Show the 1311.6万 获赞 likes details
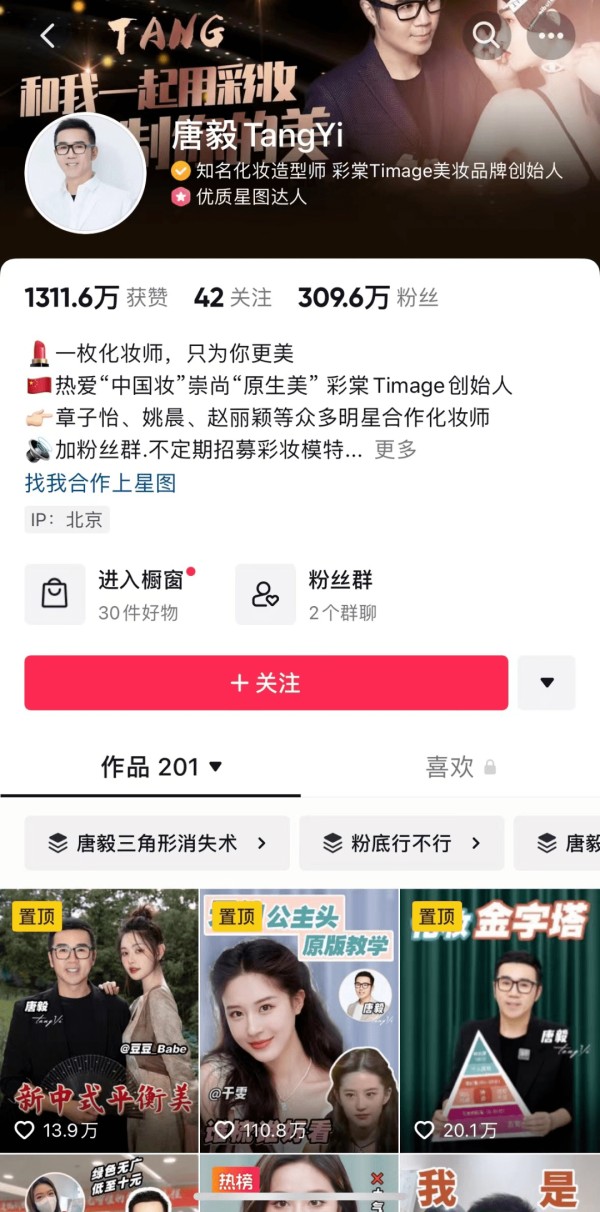 pyautogui.click(x=96, y=298)
